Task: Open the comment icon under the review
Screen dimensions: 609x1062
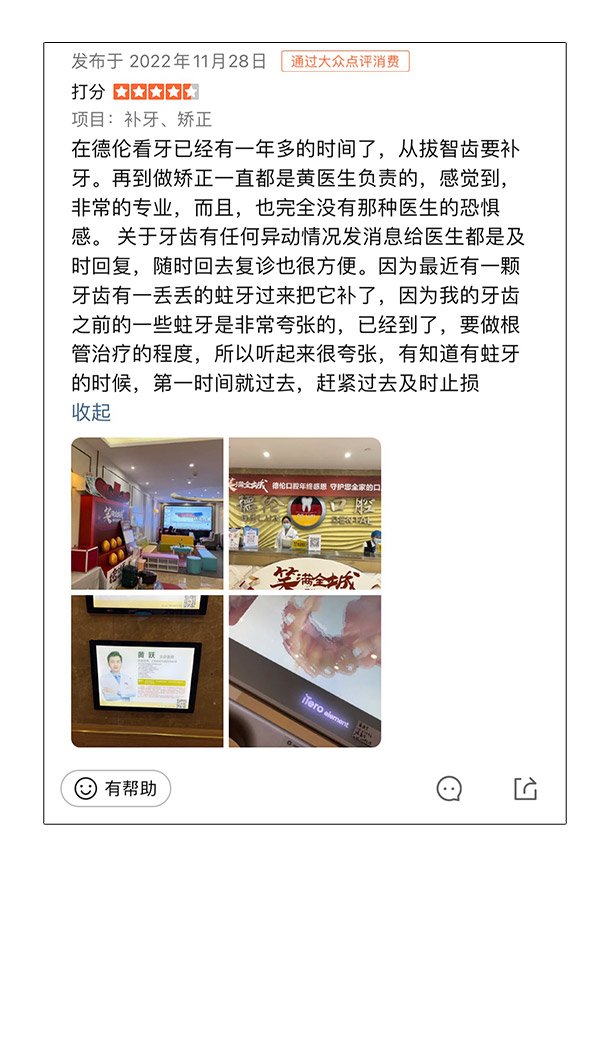Action: [449, 788]
